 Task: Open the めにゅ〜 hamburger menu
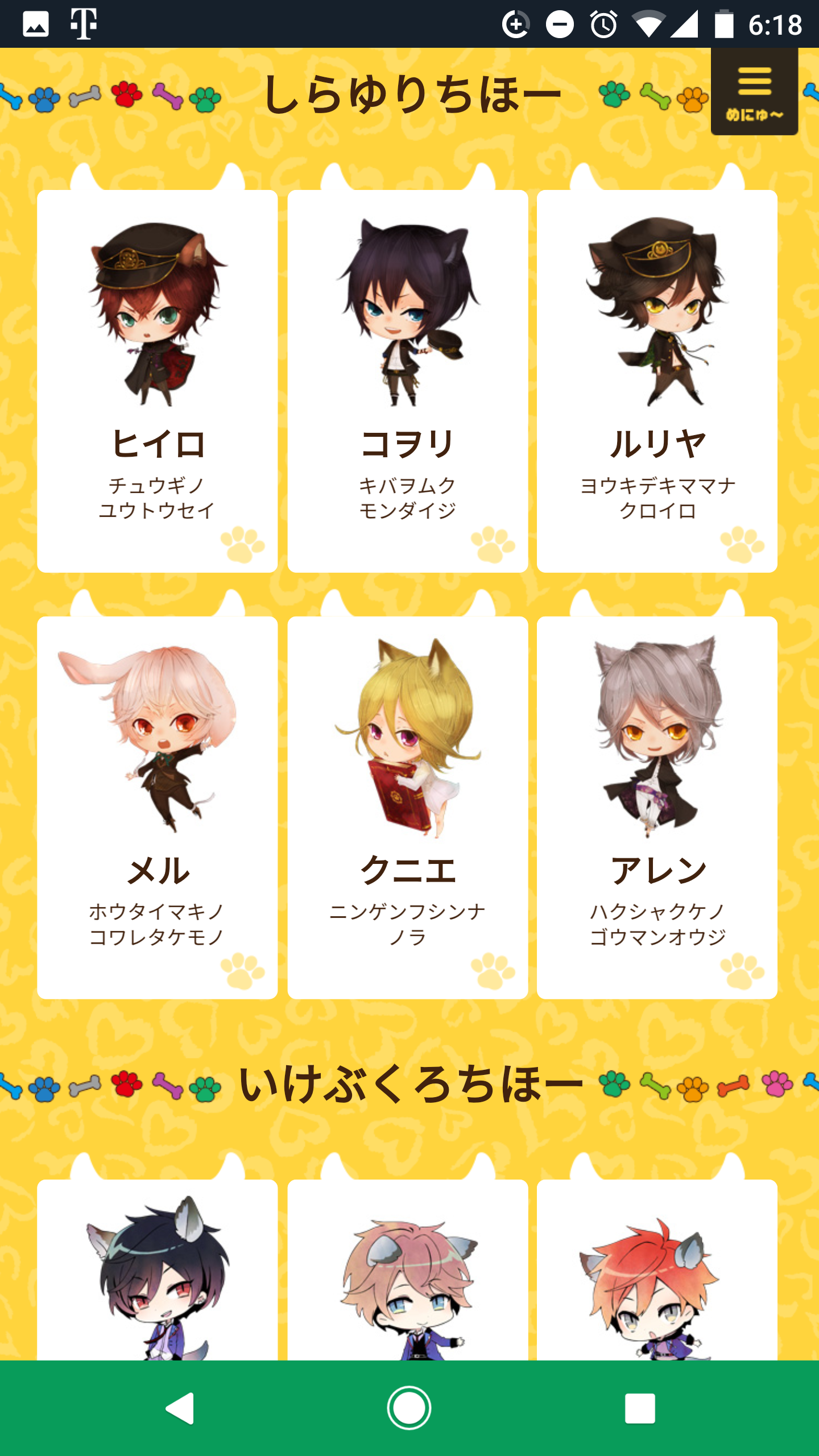pos(754,92)
